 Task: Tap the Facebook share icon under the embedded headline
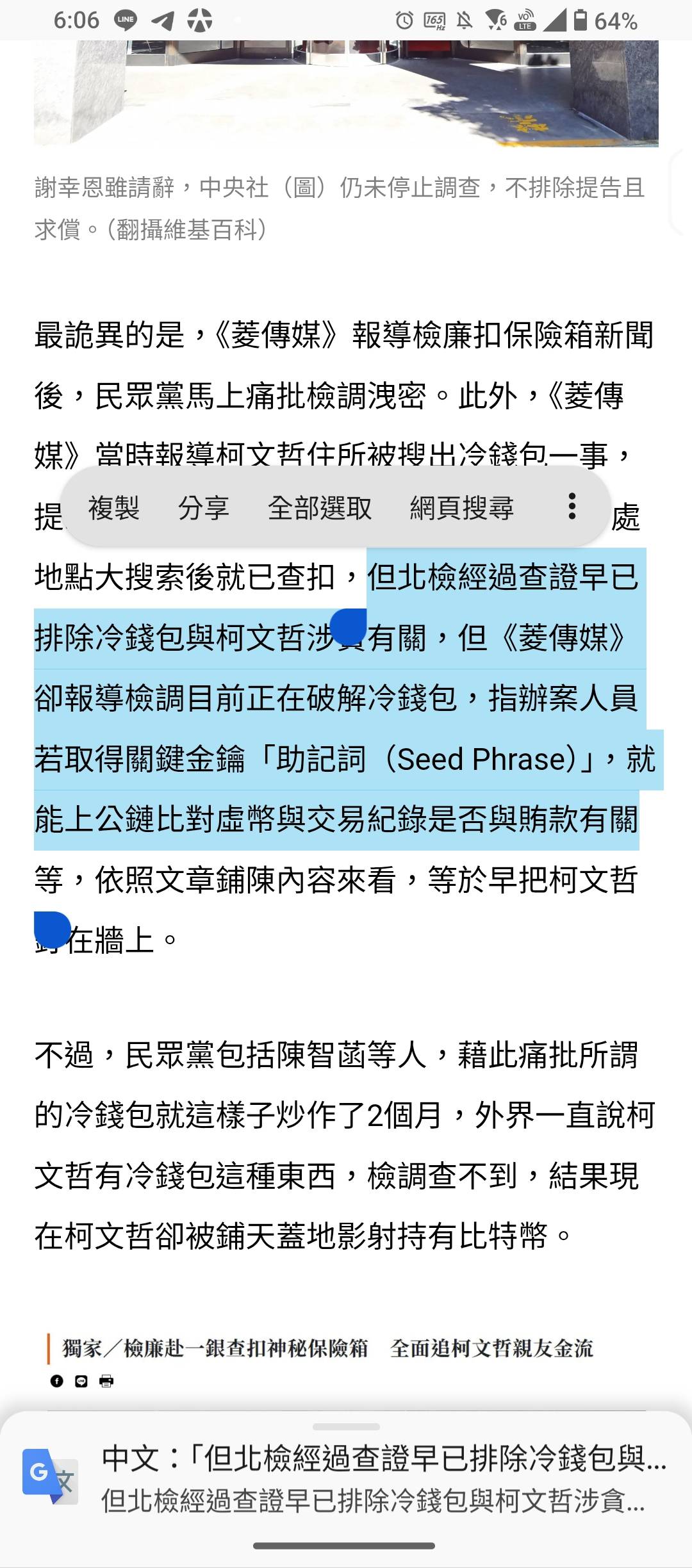[57, 1381]
